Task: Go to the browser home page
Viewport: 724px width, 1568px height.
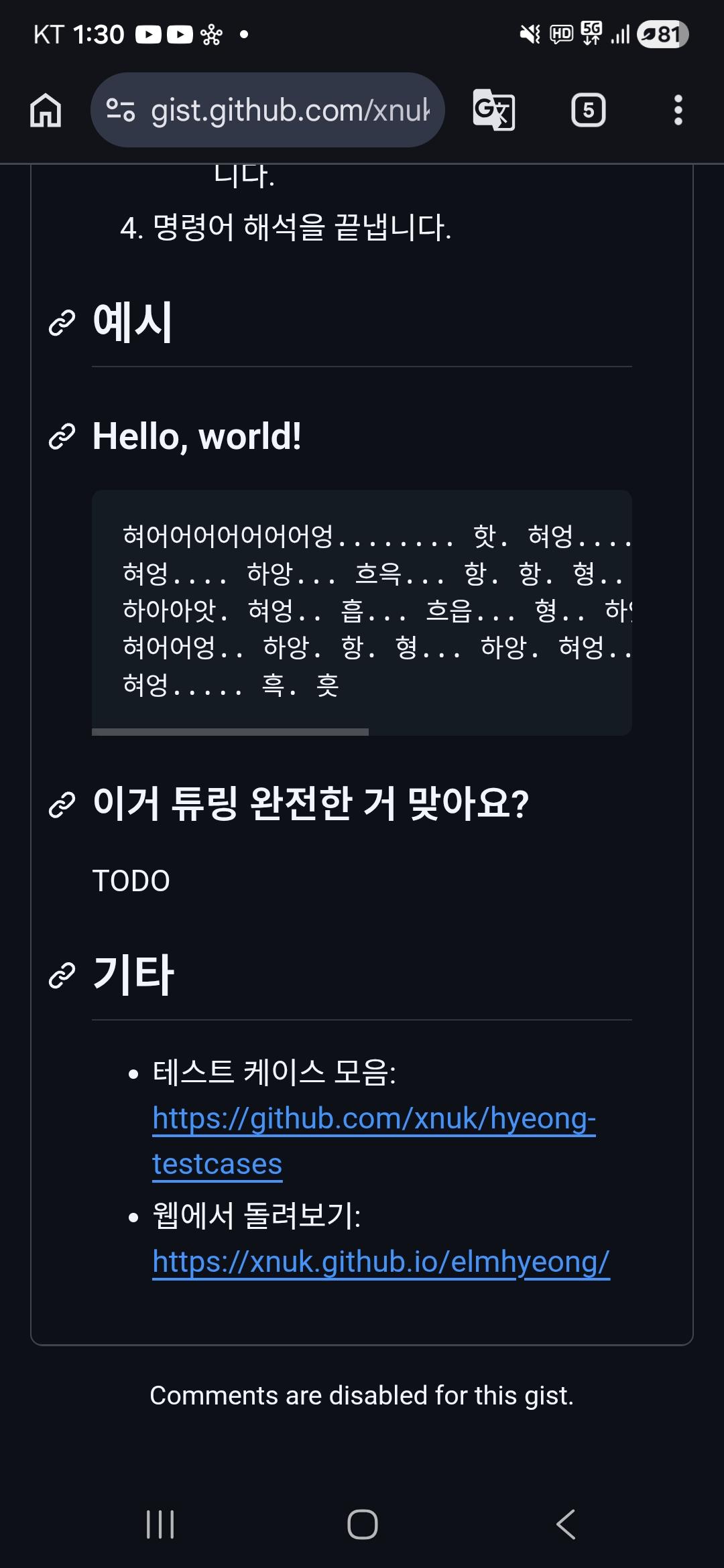Action: [x=46, y=111]
